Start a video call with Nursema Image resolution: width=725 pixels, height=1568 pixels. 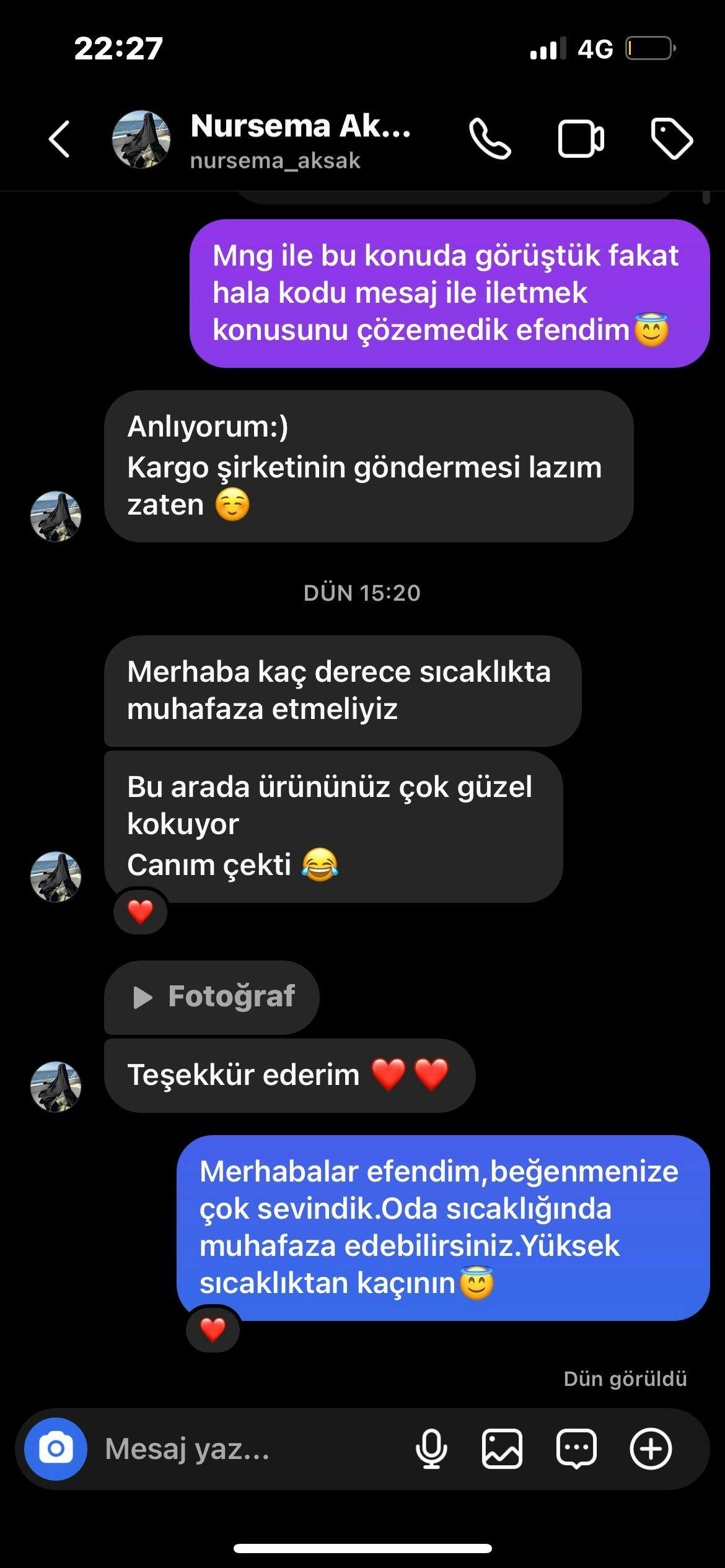[581, 139]
